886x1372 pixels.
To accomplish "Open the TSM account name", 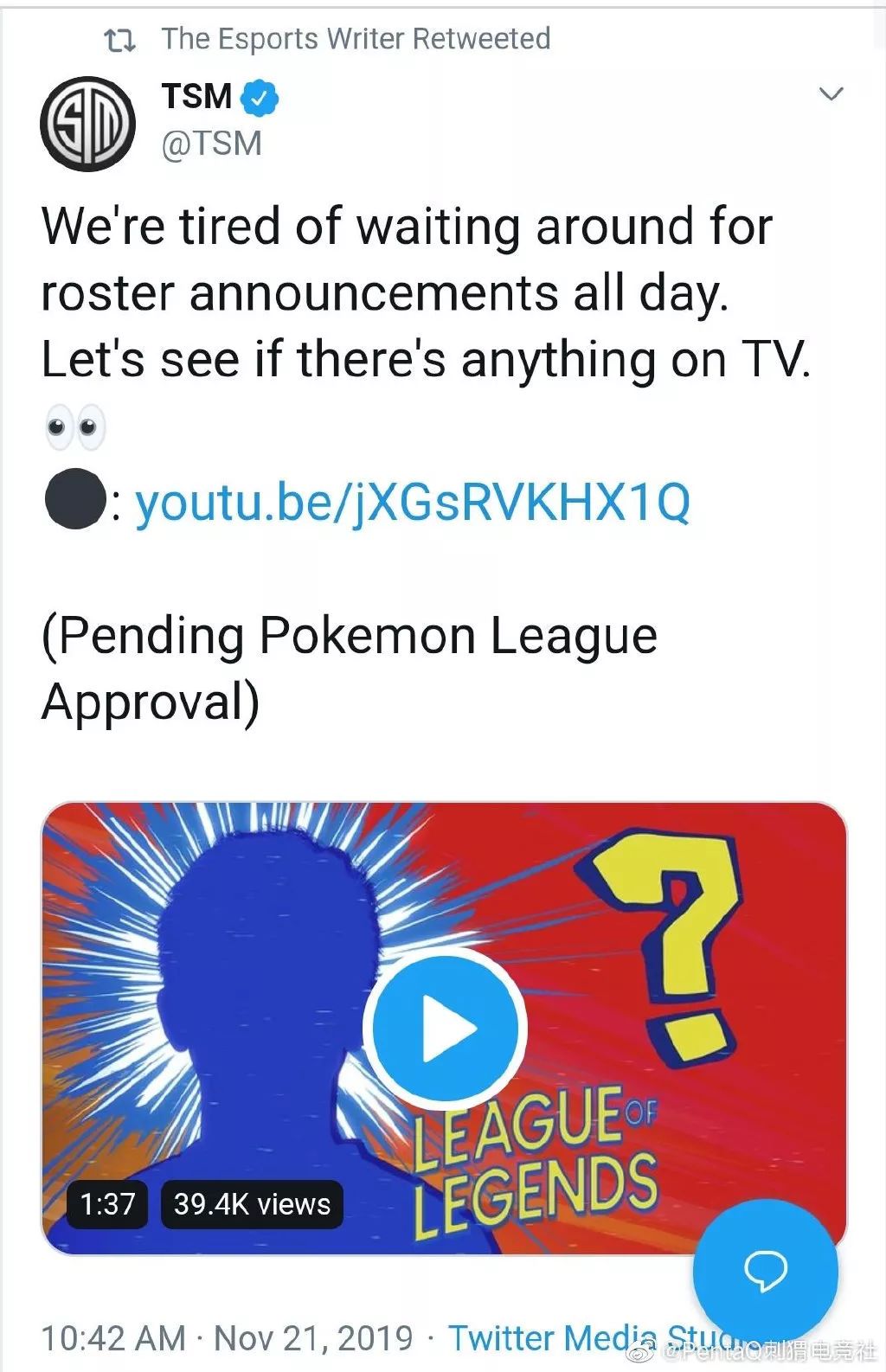I will [x=197, y=96].
